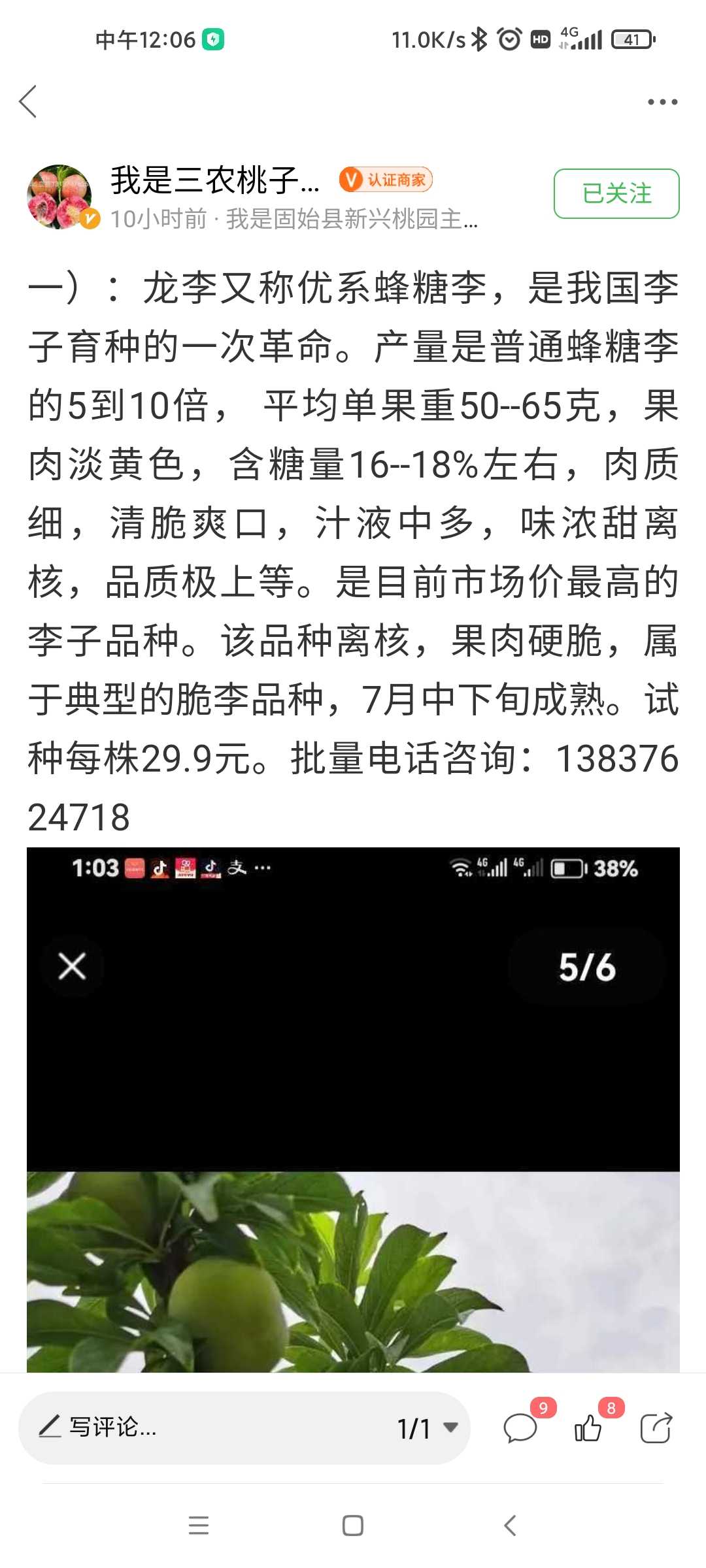Open the author's profile avatar

[60, 197]
